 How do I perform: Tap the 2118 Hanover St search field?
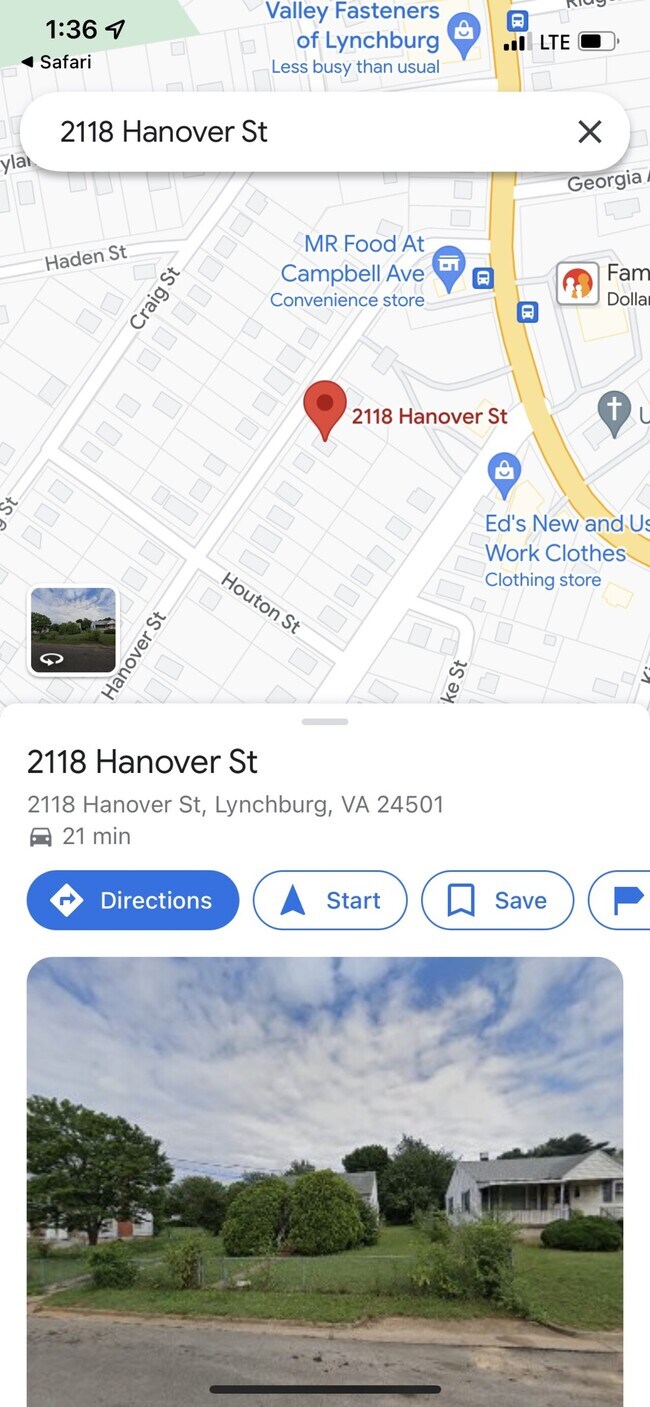[x=300, y=132]
